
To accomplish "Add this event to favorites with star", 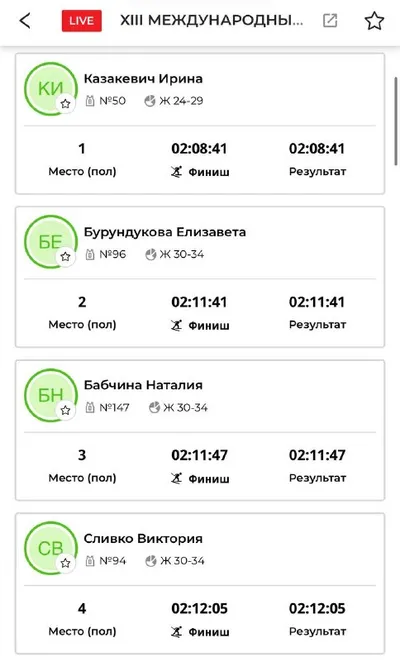I will click(x=374, y=21).
